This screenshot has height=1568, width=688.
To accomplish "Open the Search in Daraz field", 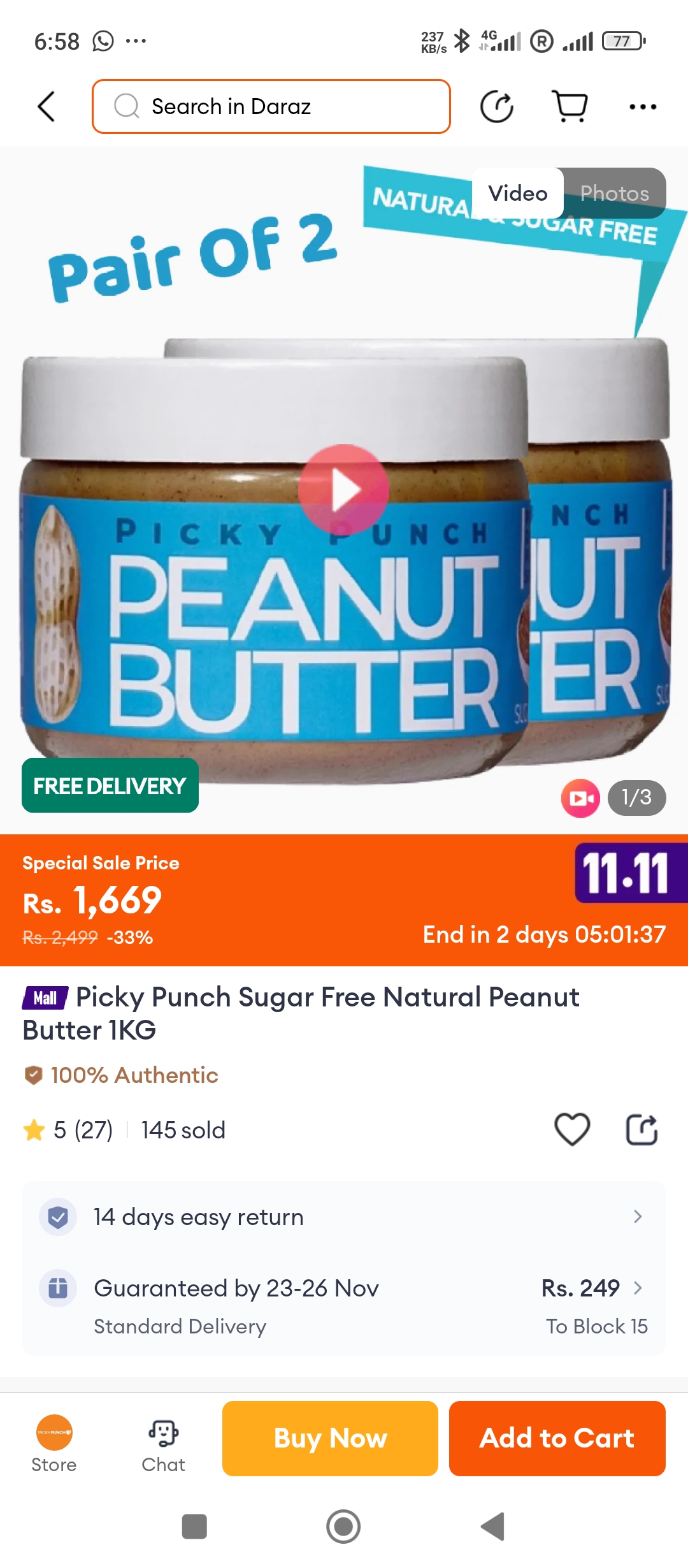I will [x=271, y=106].
